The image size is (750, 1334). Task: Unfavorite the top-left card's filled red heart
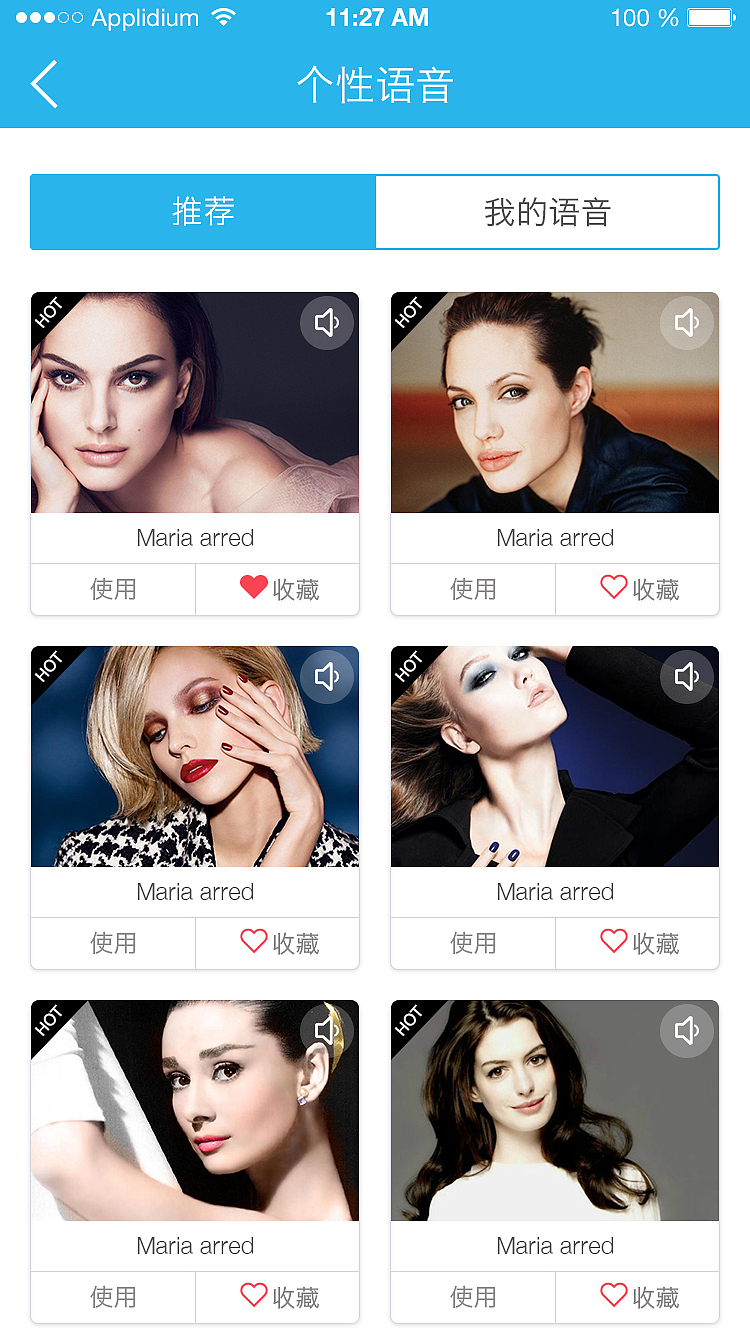[254, 588]
